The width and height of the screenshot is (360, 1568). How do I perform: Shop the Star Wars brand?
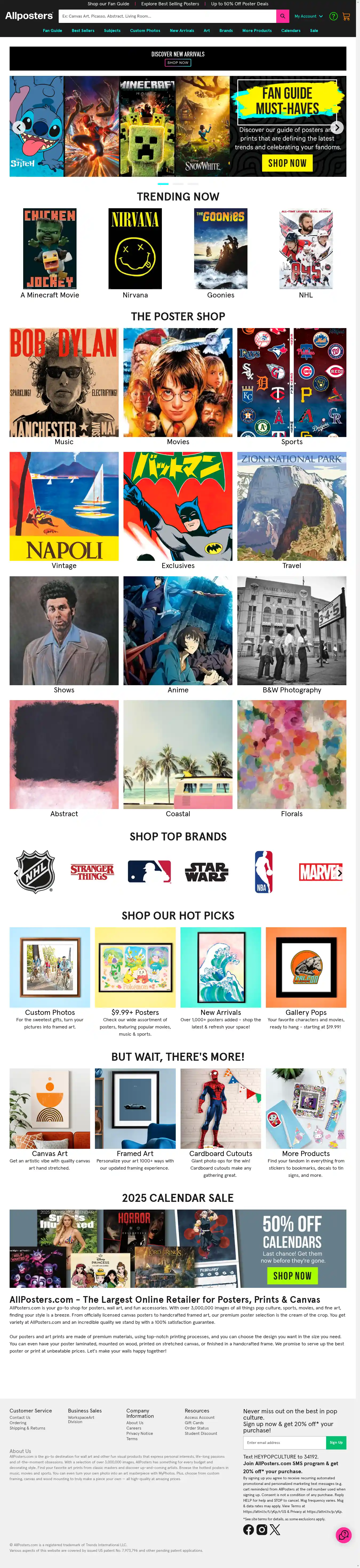206,872
